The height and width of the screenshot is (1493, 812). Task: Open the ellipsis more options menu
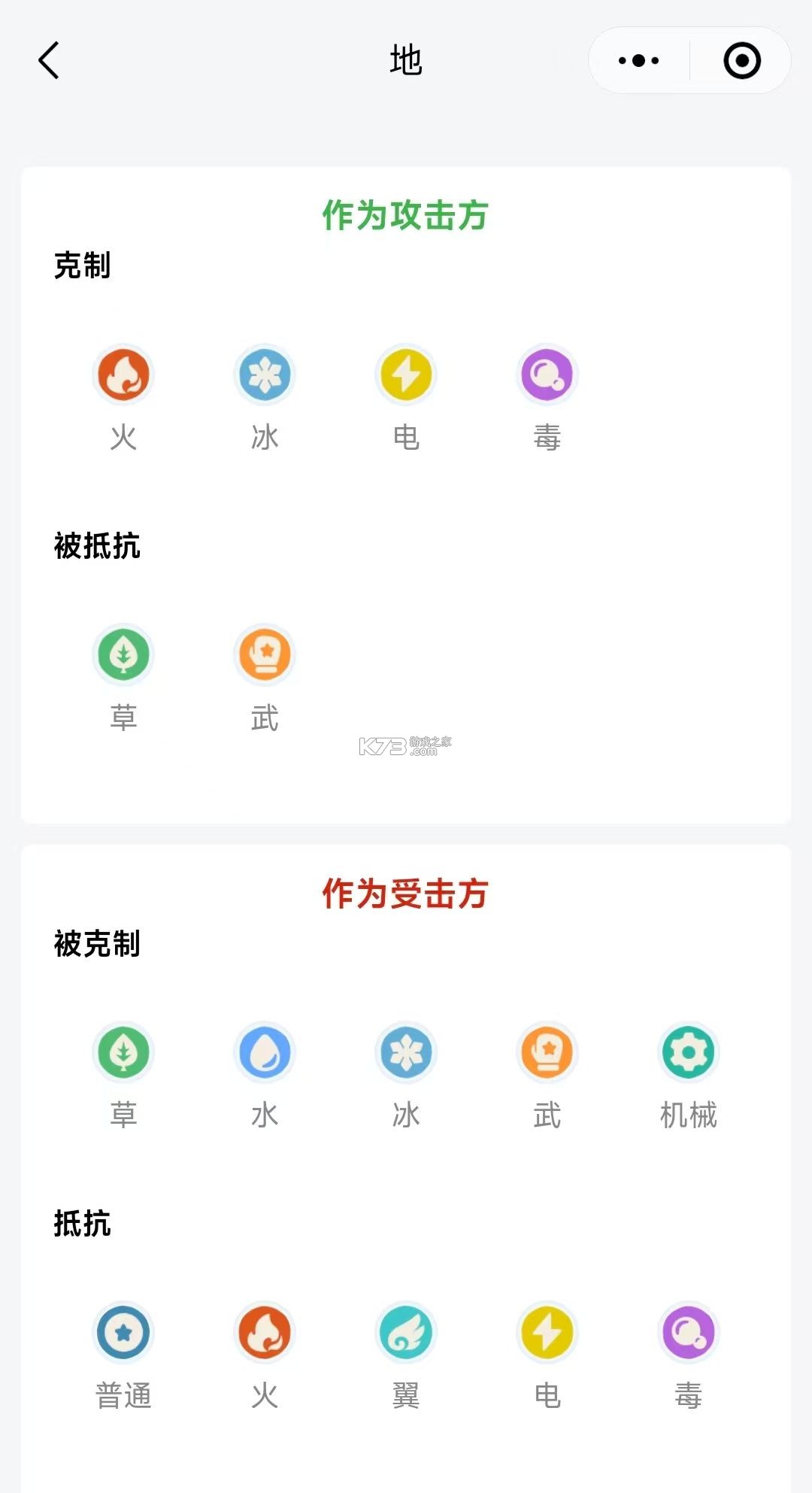[638, 59]
